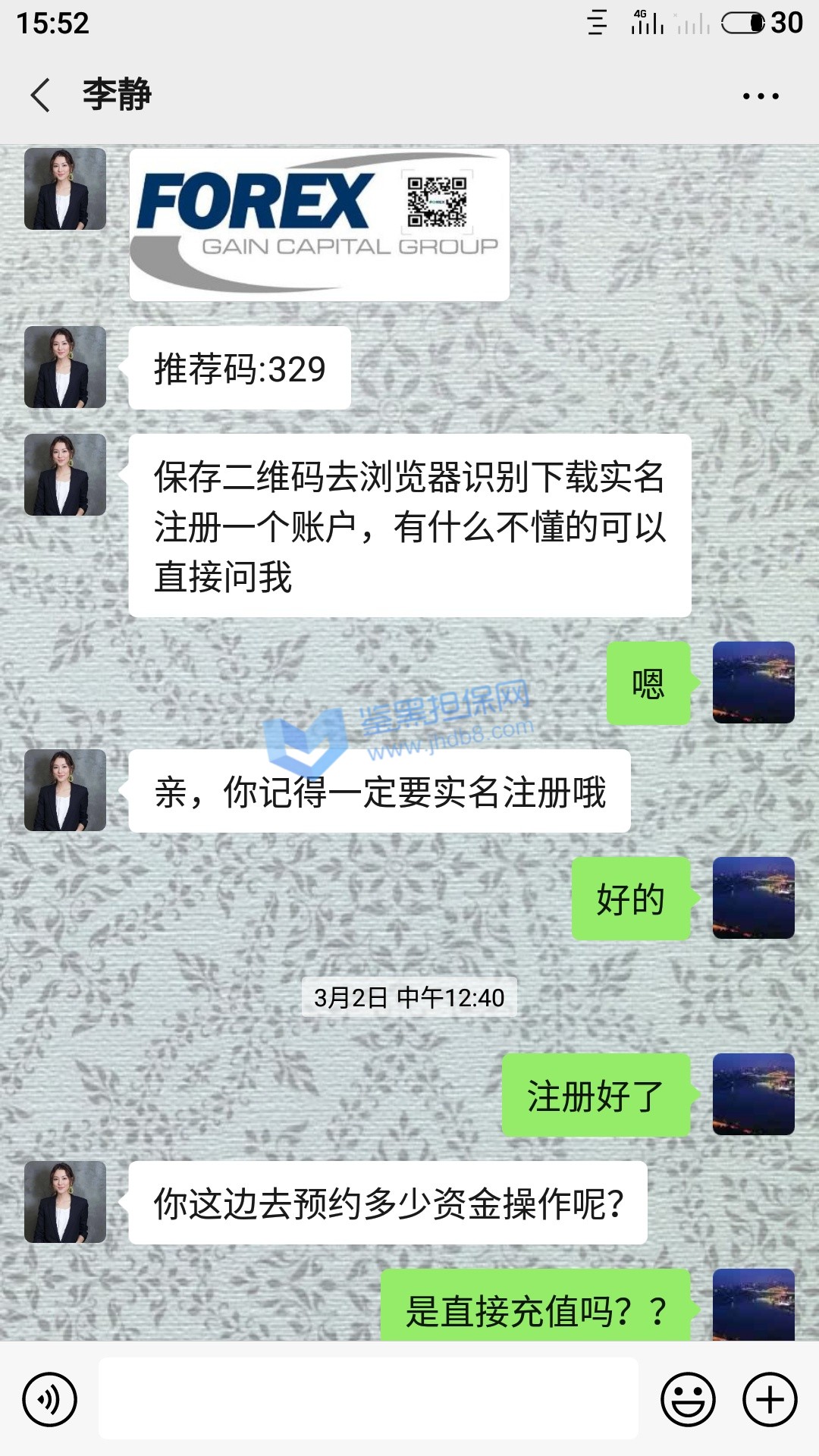Image resolution: width=819 pixels, height=1456 pixels.
Task: Tap 李静's avatar beside 推荐码:329
Action: coord(65,367)
